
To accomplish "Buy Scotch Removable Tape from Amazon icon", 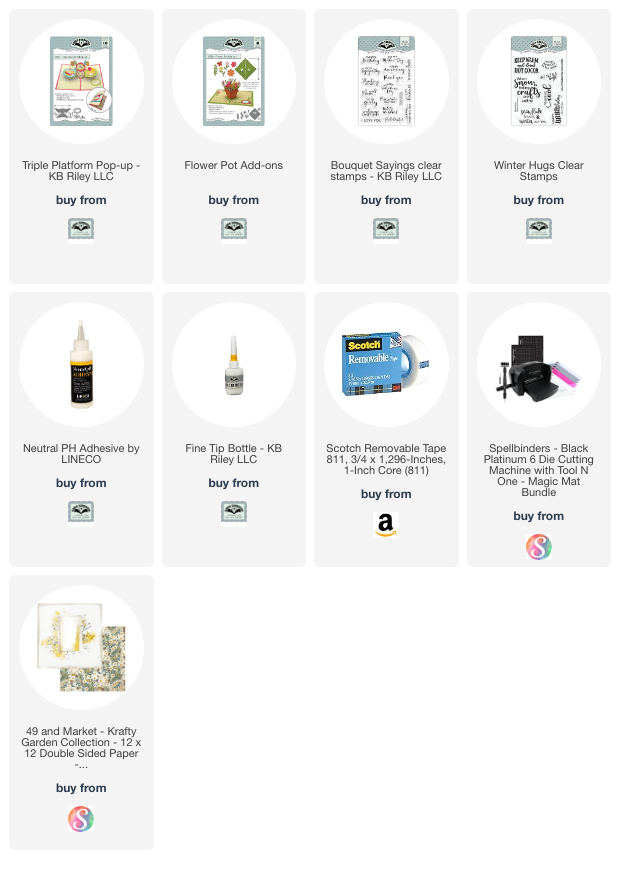I will pos(386,525).
